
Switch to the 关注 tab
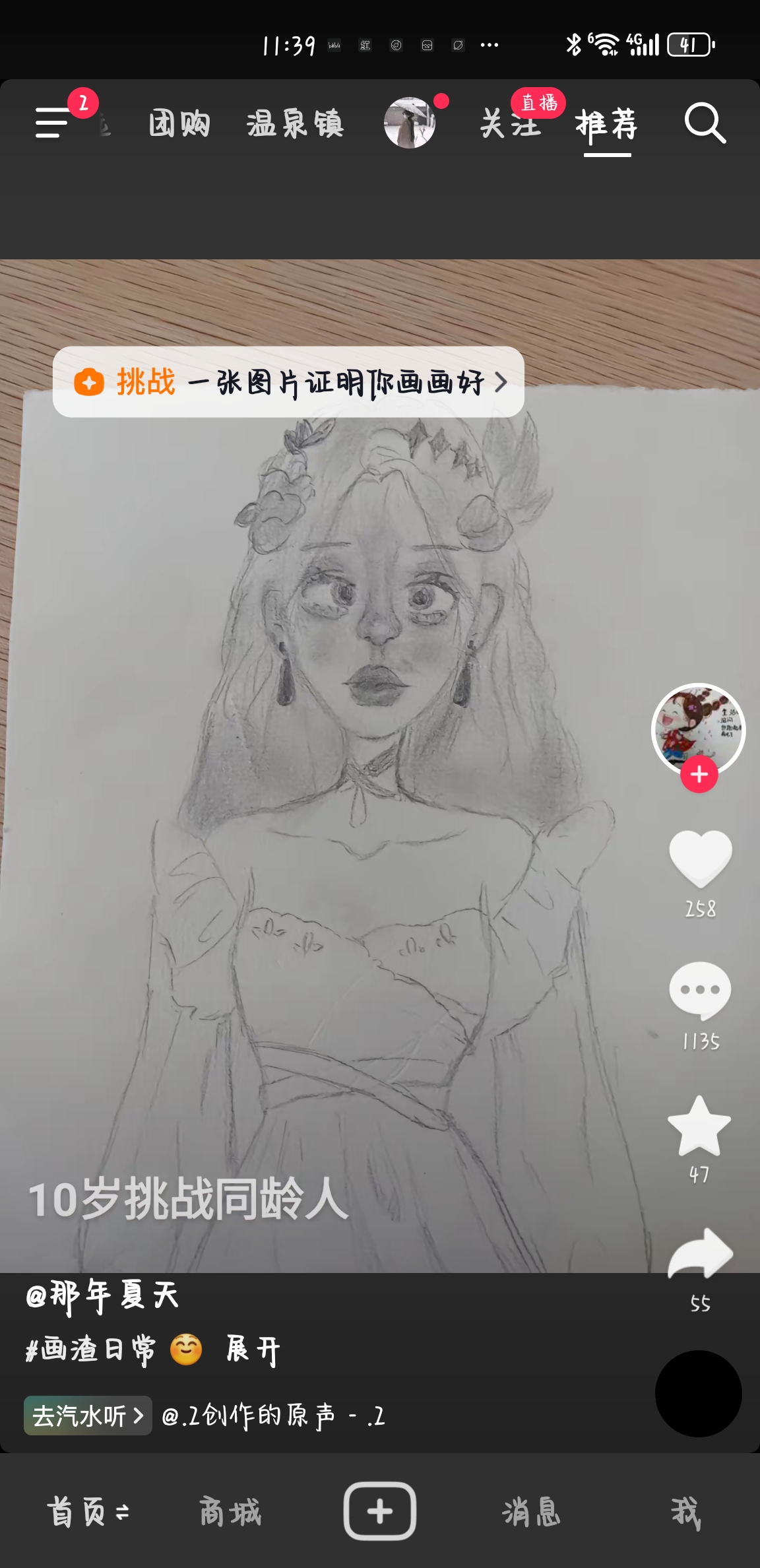point(510,123)
